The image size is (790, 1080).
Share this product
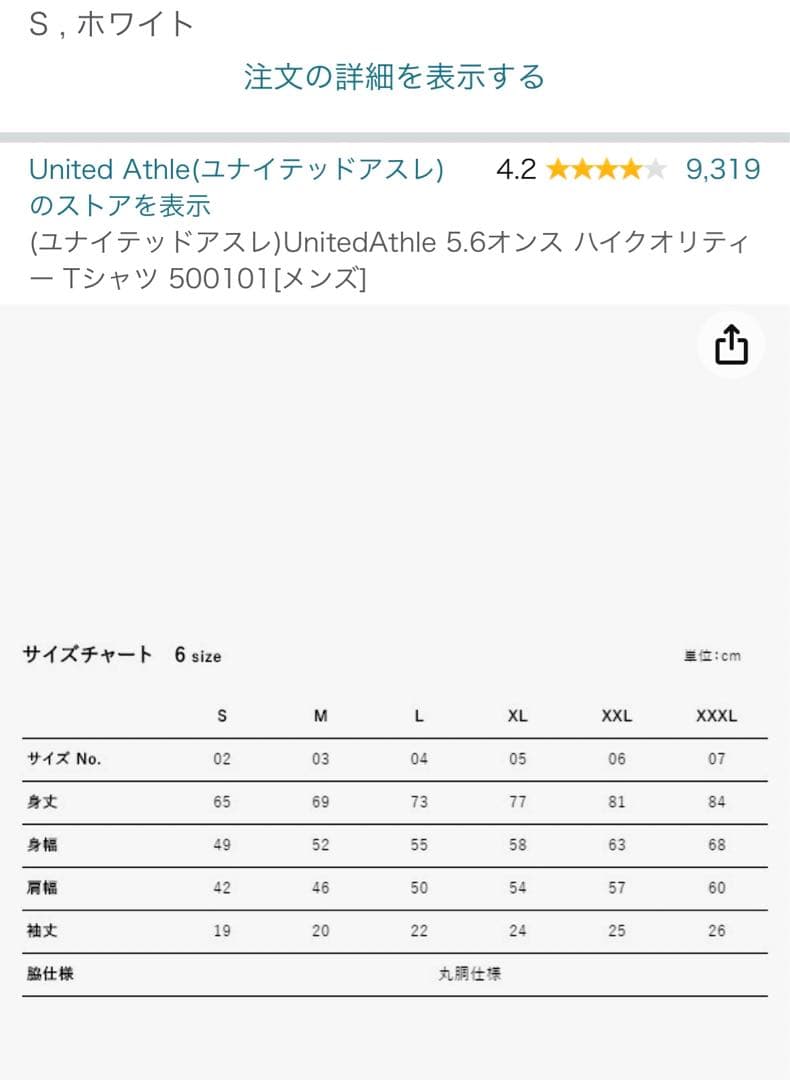click(x=731, y=345)
